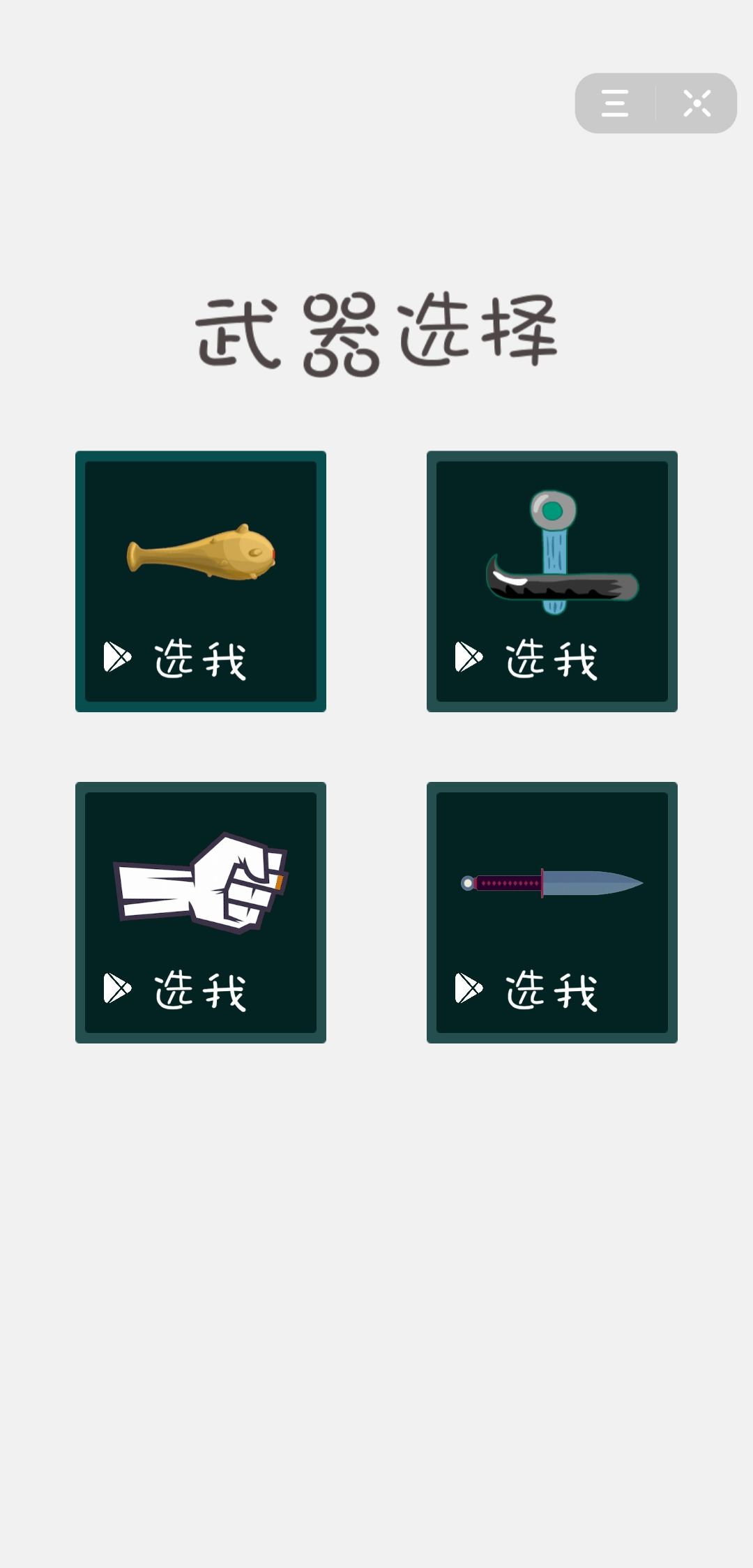Select the dagger weapon card
Viewport: 753px width, 1568px height.
552,912
